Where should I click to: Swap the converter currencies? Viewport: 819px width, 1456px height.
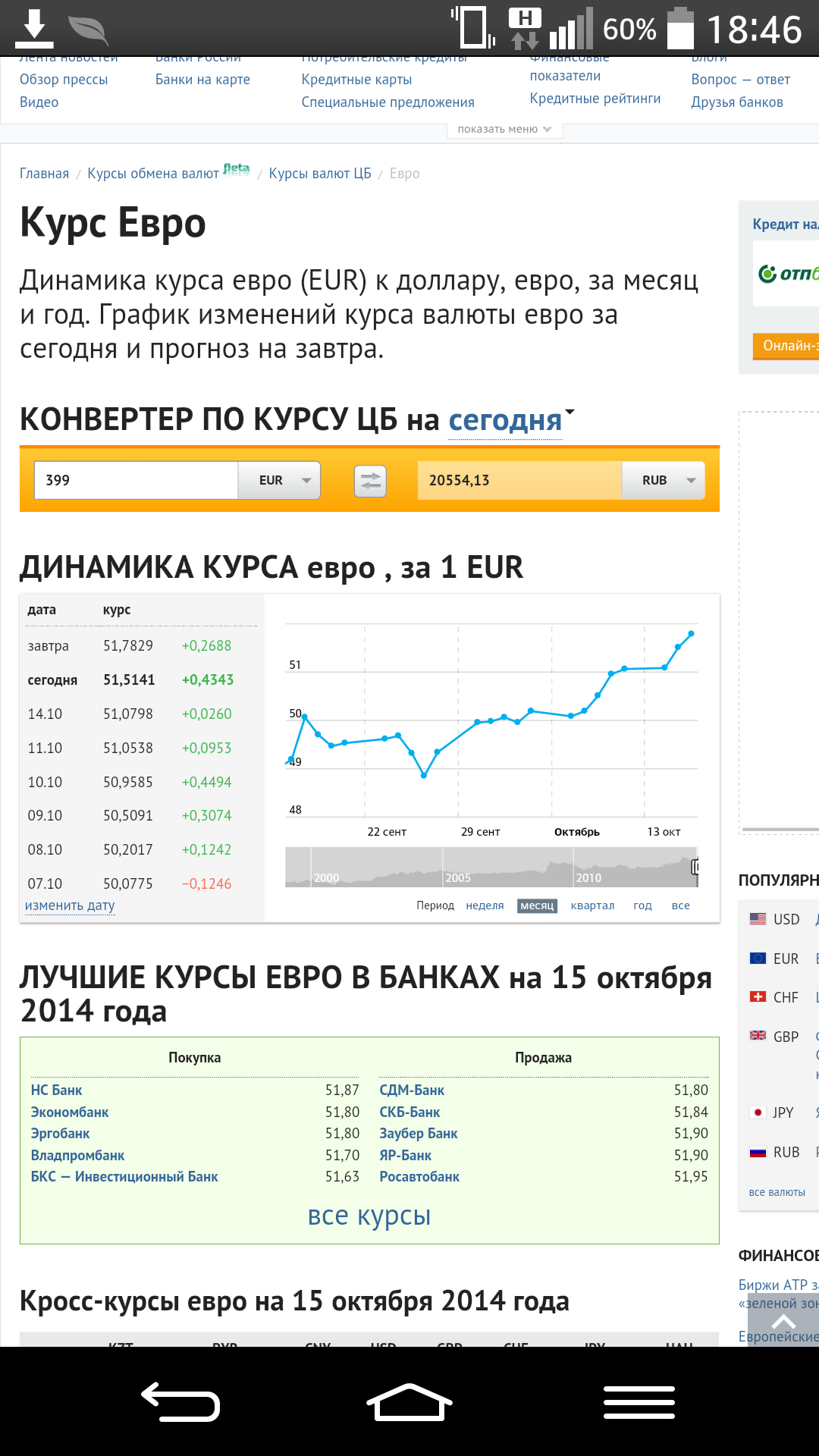coord(370,481)
